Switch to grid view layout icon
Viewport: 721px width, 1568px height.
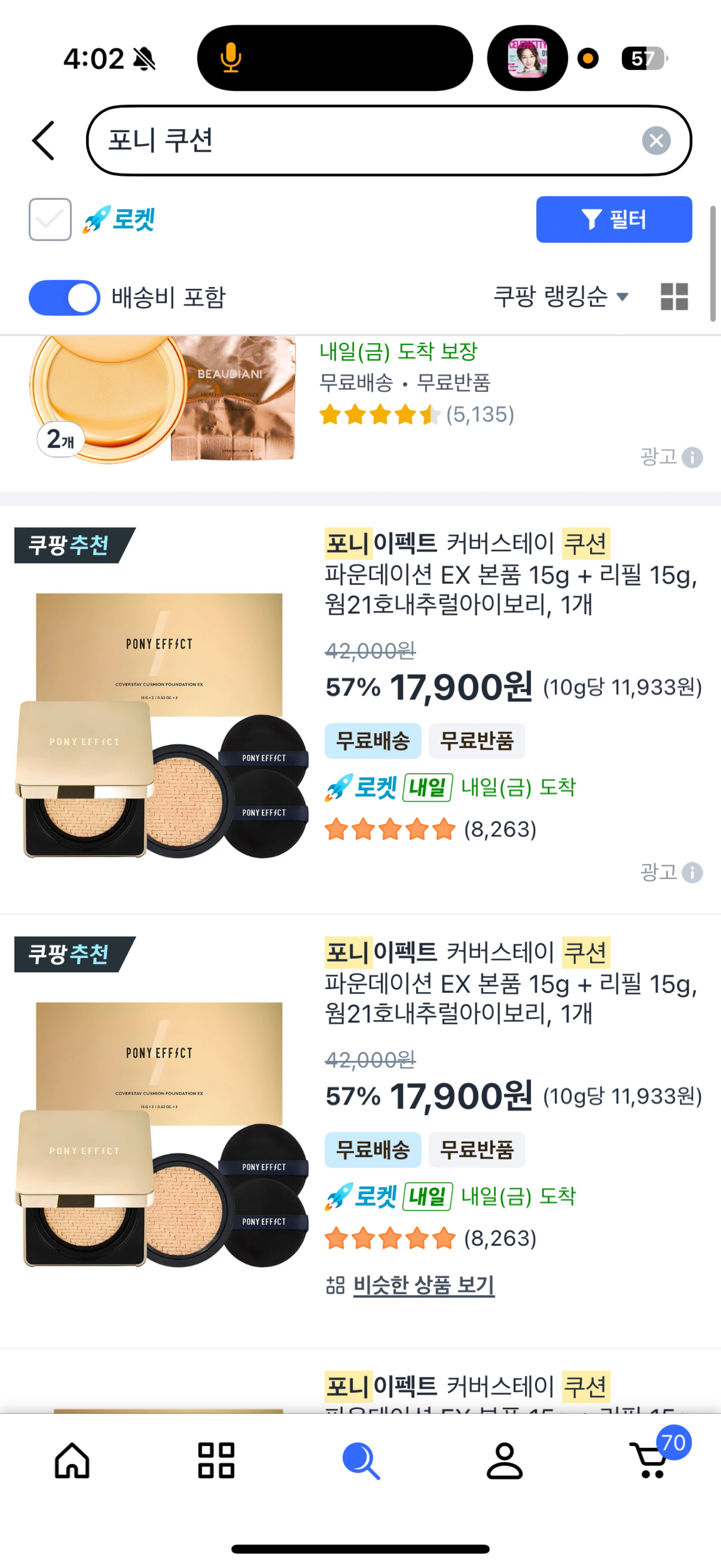(x=674, y=296)
